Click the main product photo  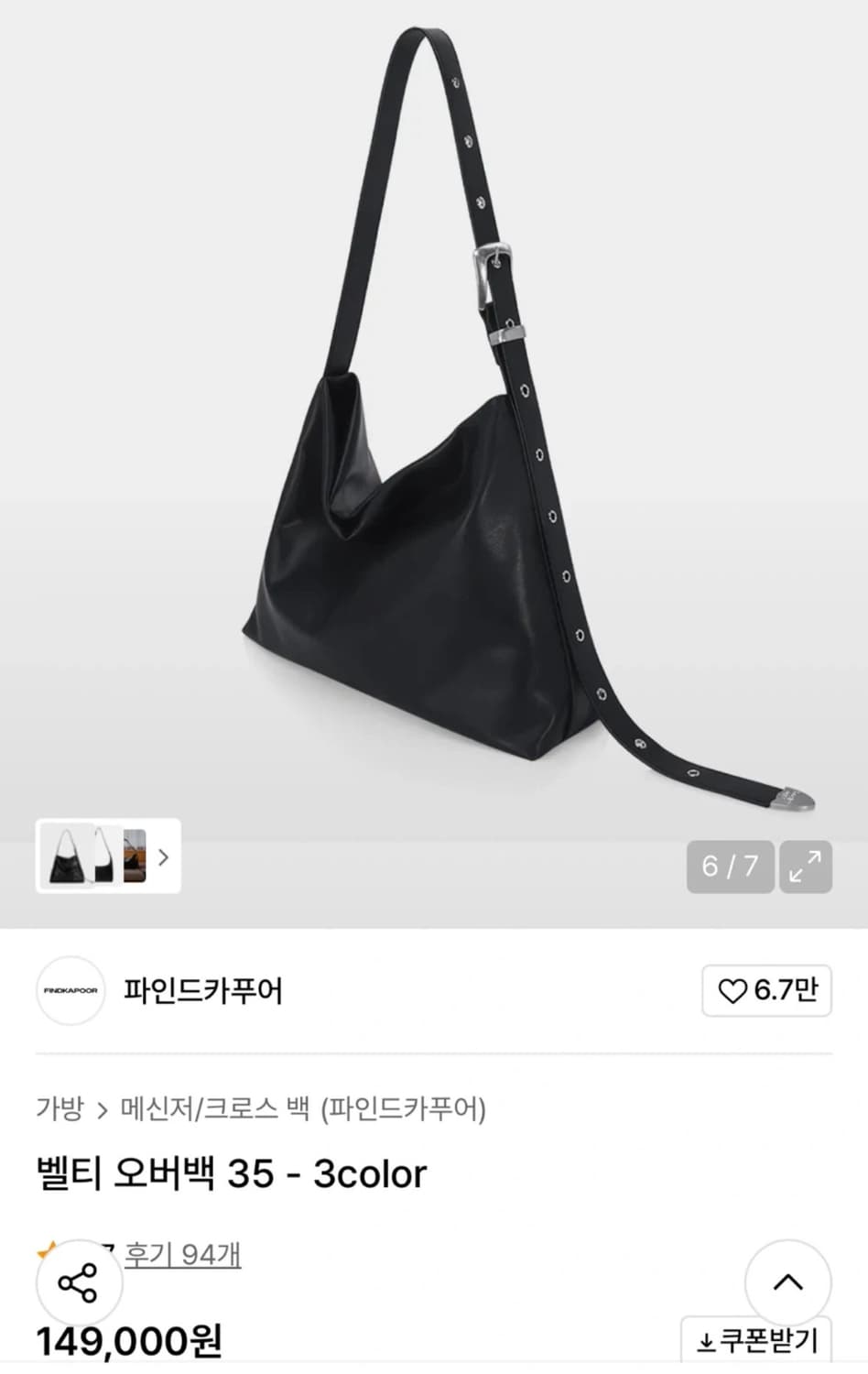pos(434,458)
